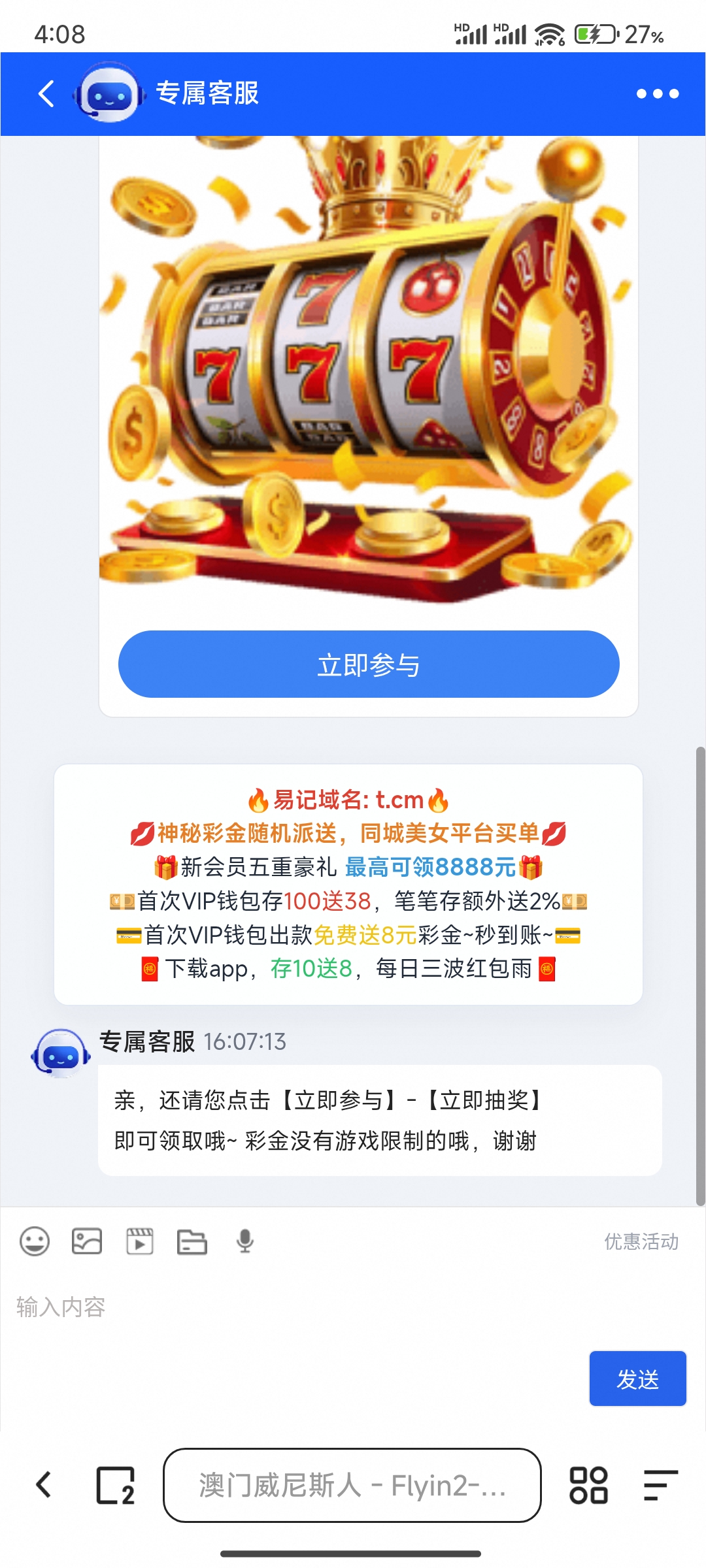The height and width of the screenshot is (1568, 706).
Task: Open the browser menu lines icon
Action: coord(660,1486)
